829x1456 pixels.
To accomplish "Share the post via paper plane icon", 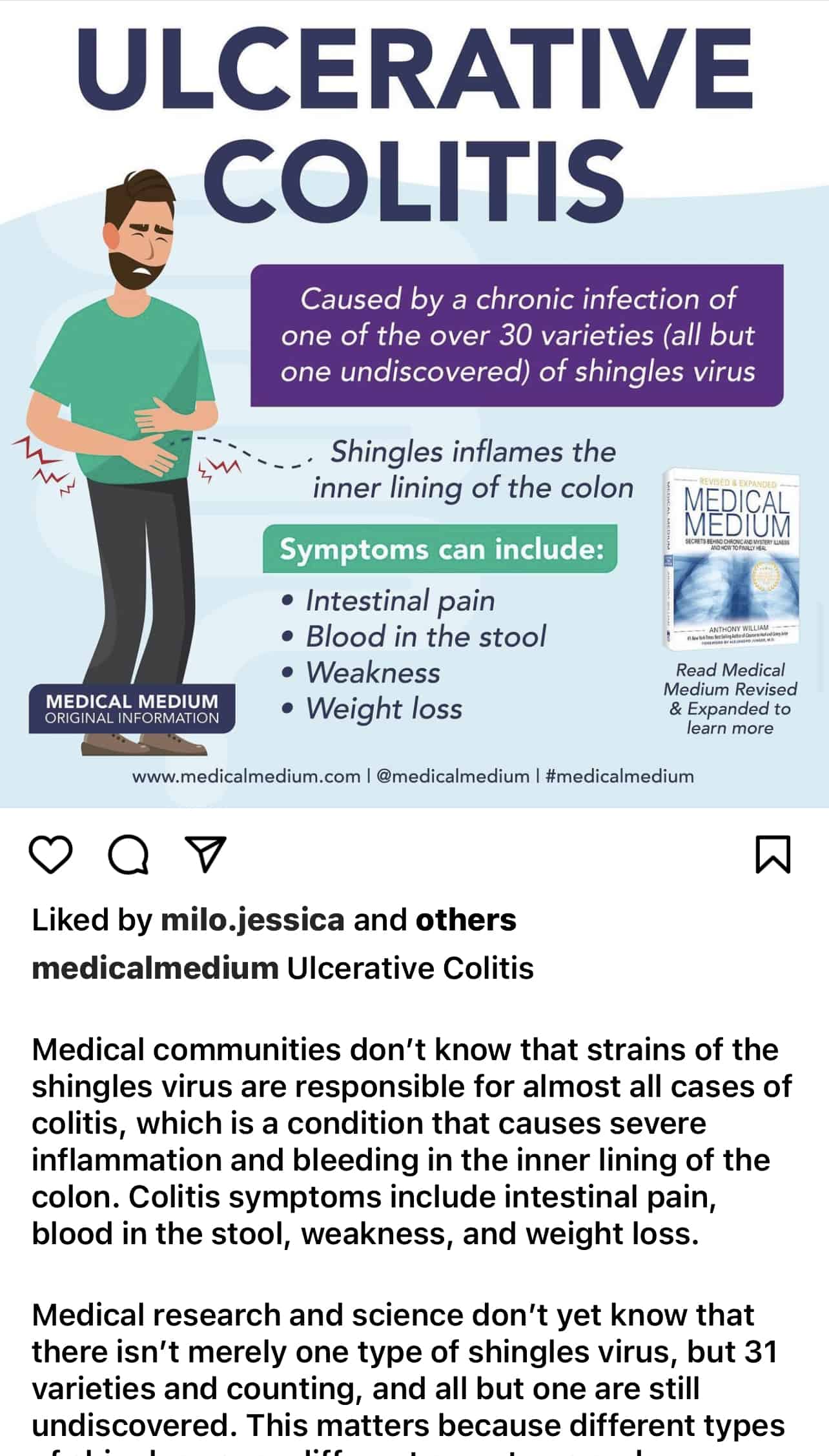I will (x=205, y=854).
